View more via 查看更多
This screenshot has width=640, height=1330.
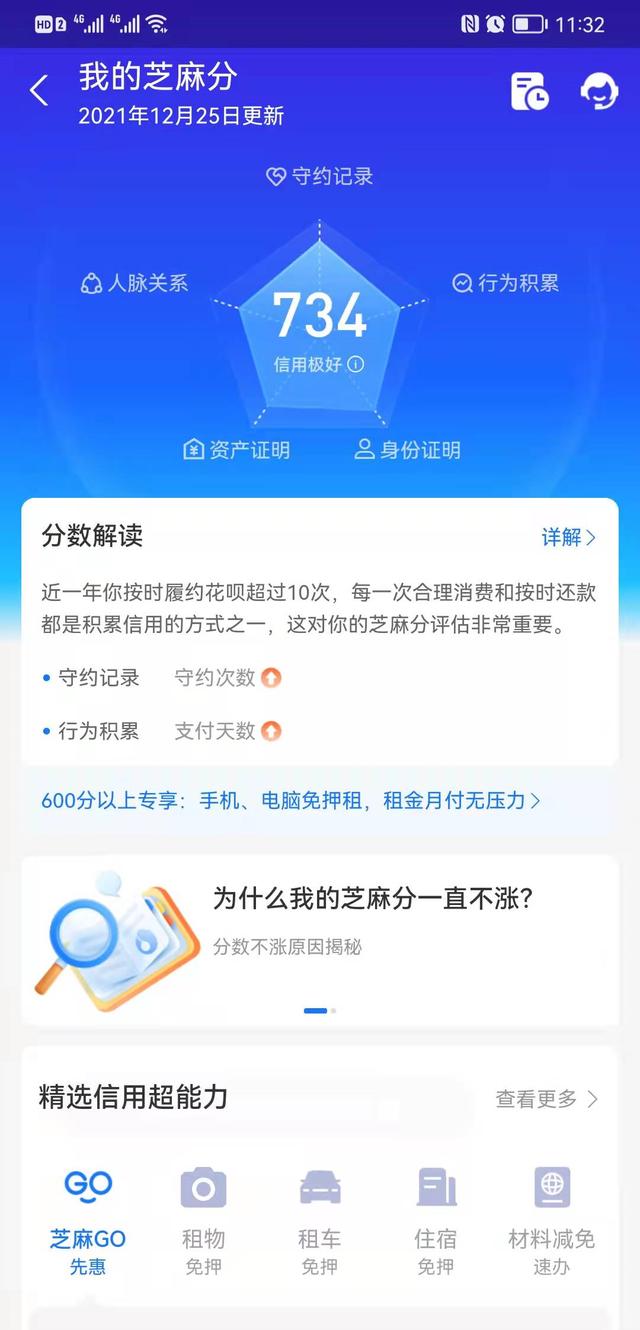click(546, 1099)
